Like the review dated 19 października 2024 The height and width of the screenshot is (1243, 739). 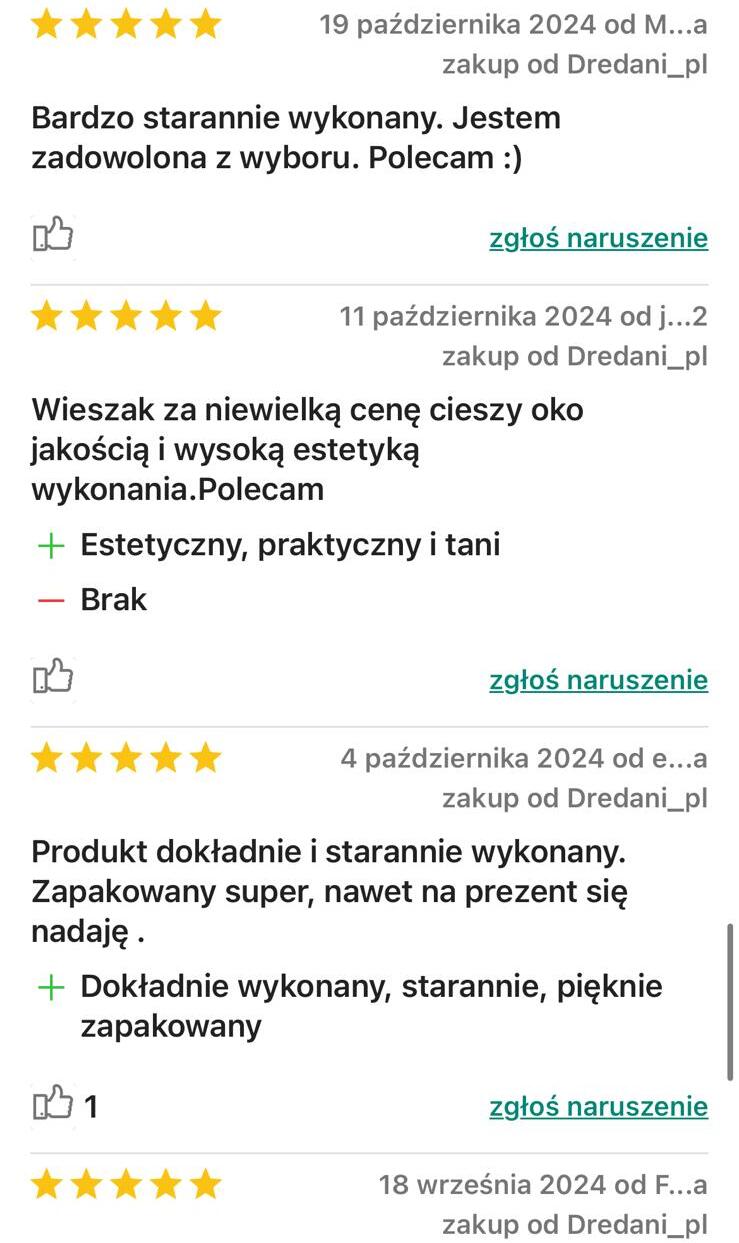click(54, 236)
